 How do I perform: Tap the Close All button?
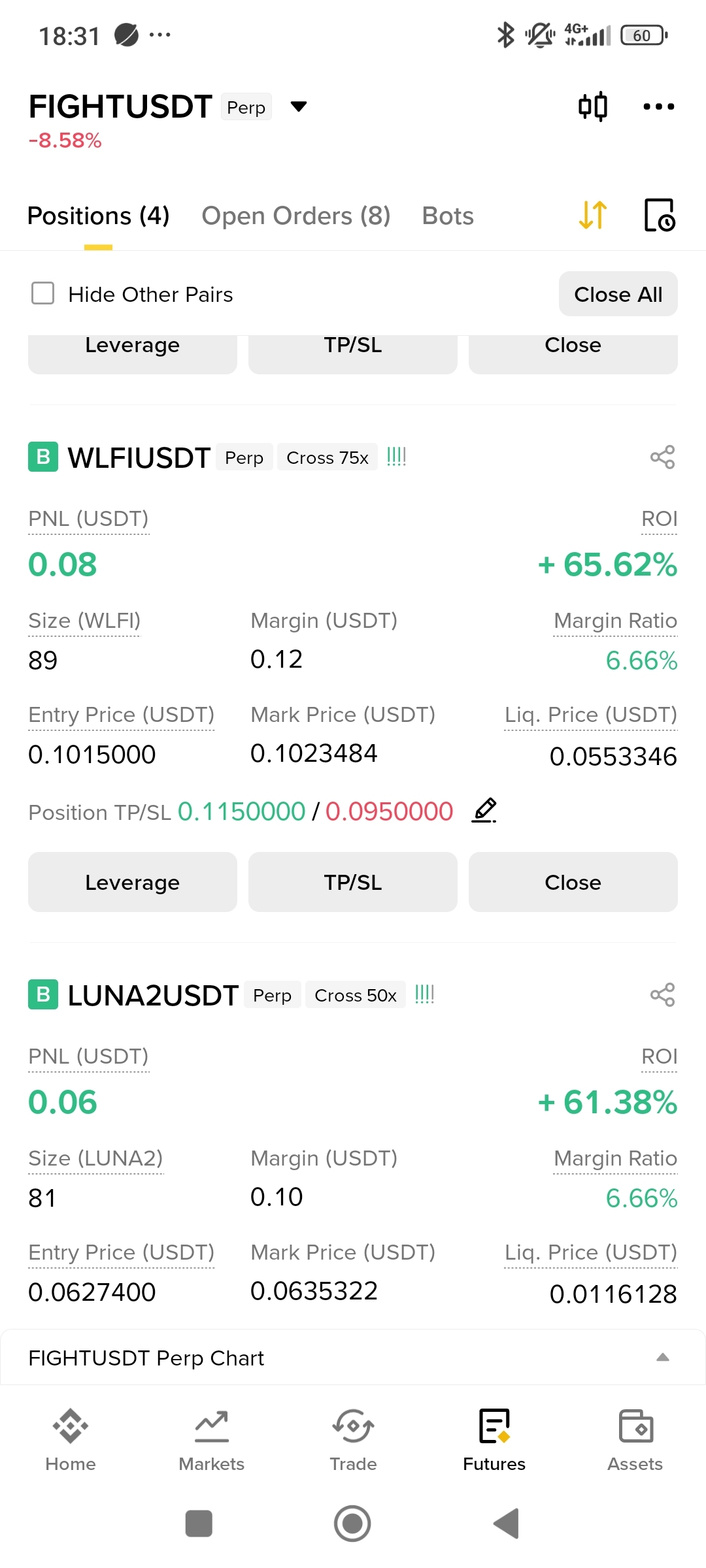[x=618, y=294]
